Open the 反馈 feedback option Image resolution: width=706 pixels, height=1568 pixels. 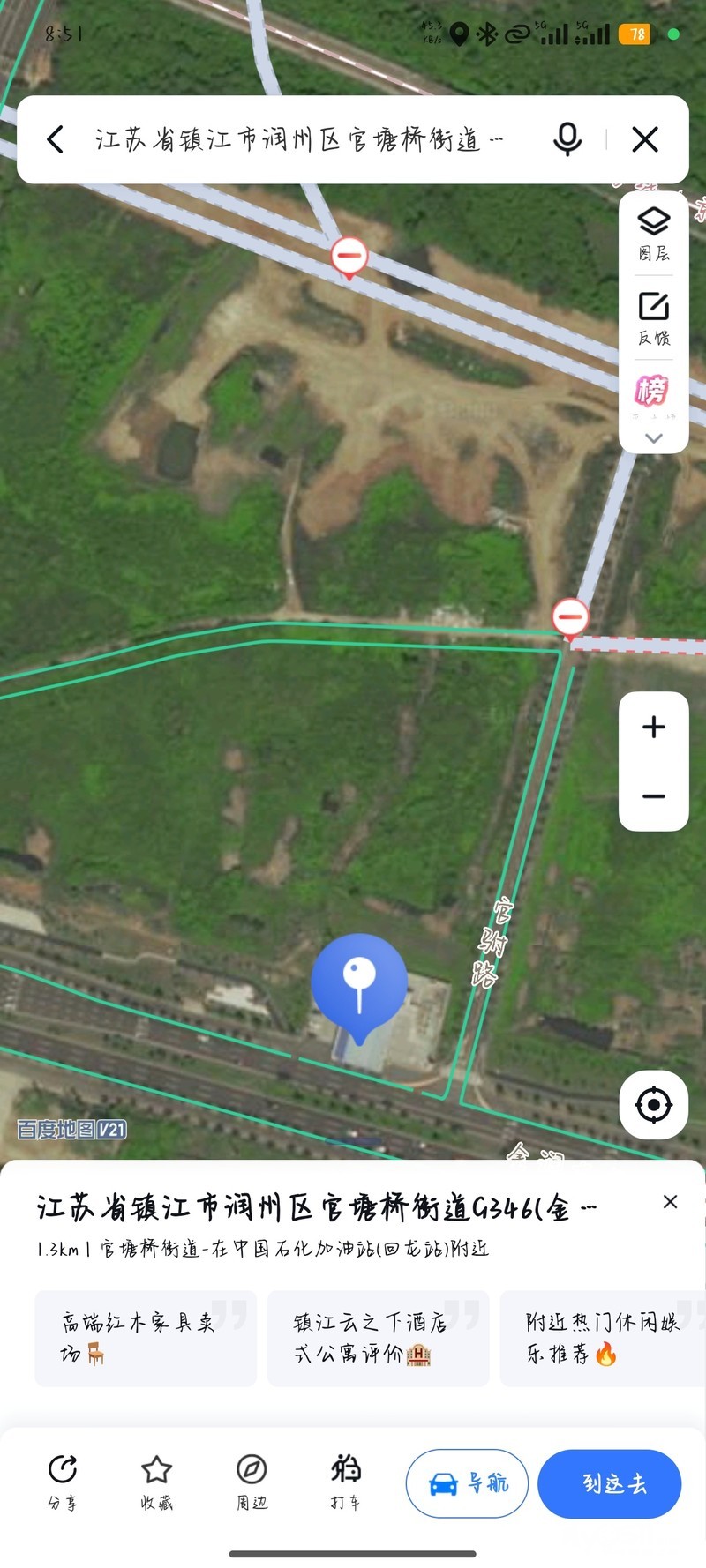click(x=654, y=318)
